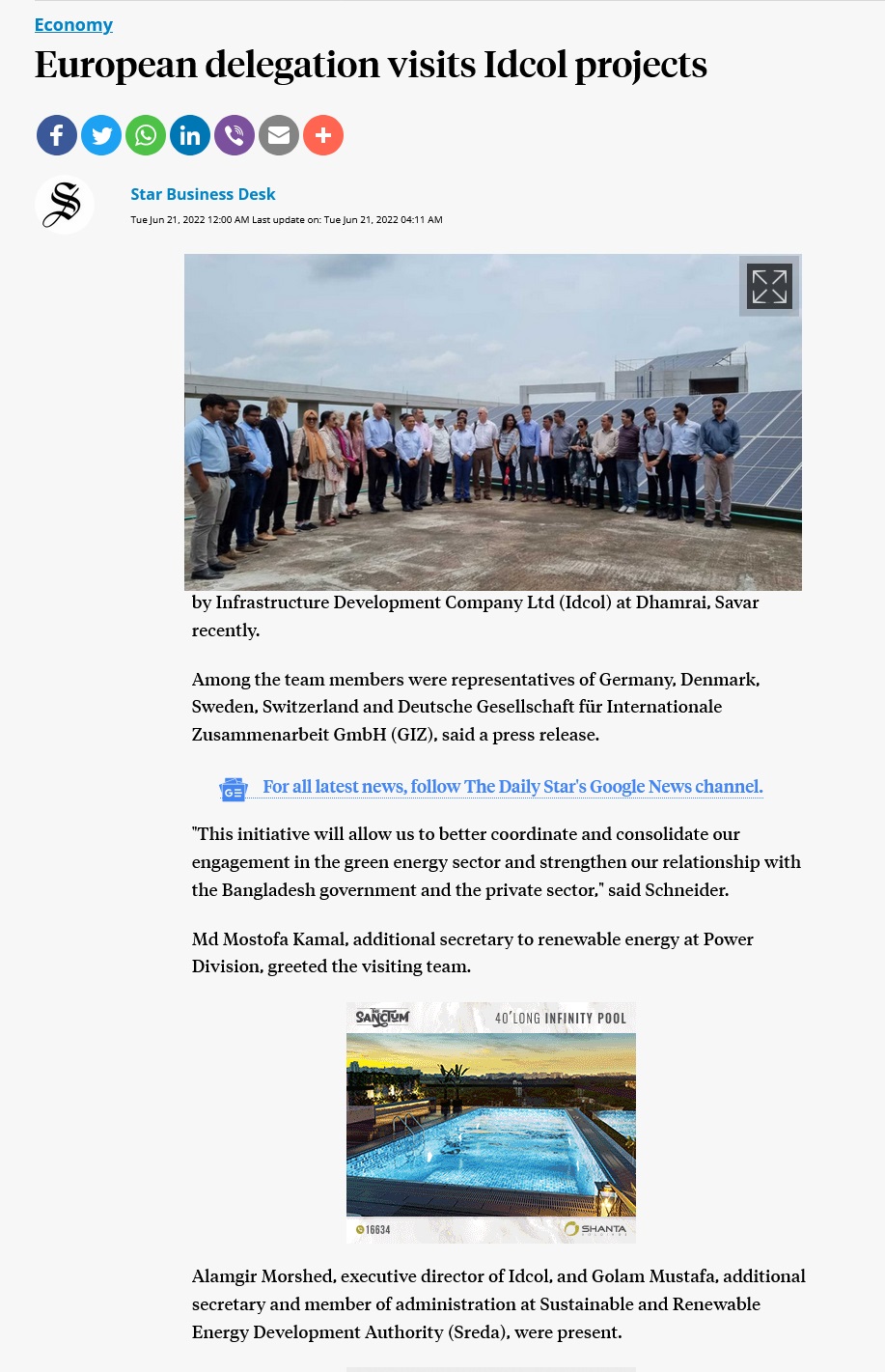This screenshot has height=1372, width=885.
Task: Share article on LinkedIn
Action: click(x=190, y=135)
